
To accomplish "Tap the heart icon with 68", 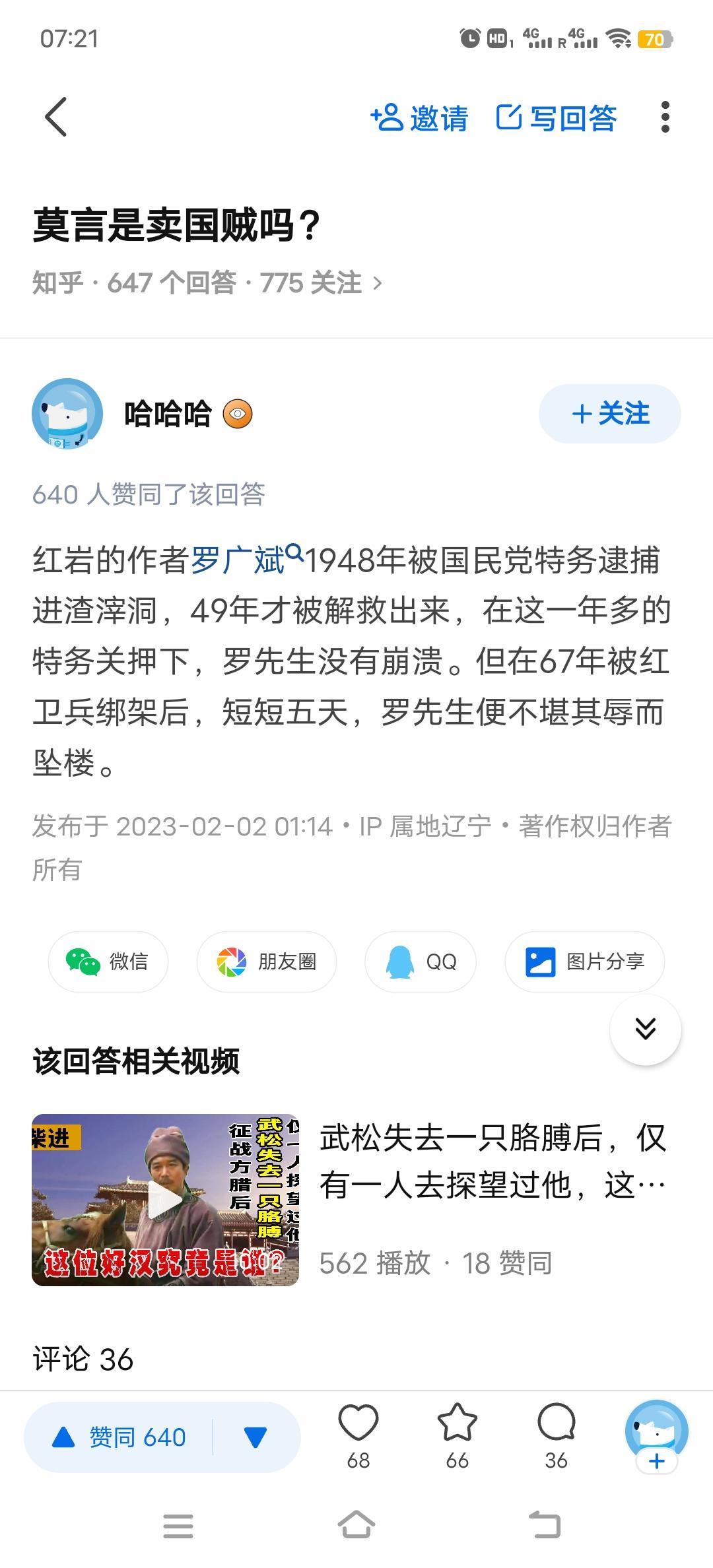I will click(x=358, y=1436).
